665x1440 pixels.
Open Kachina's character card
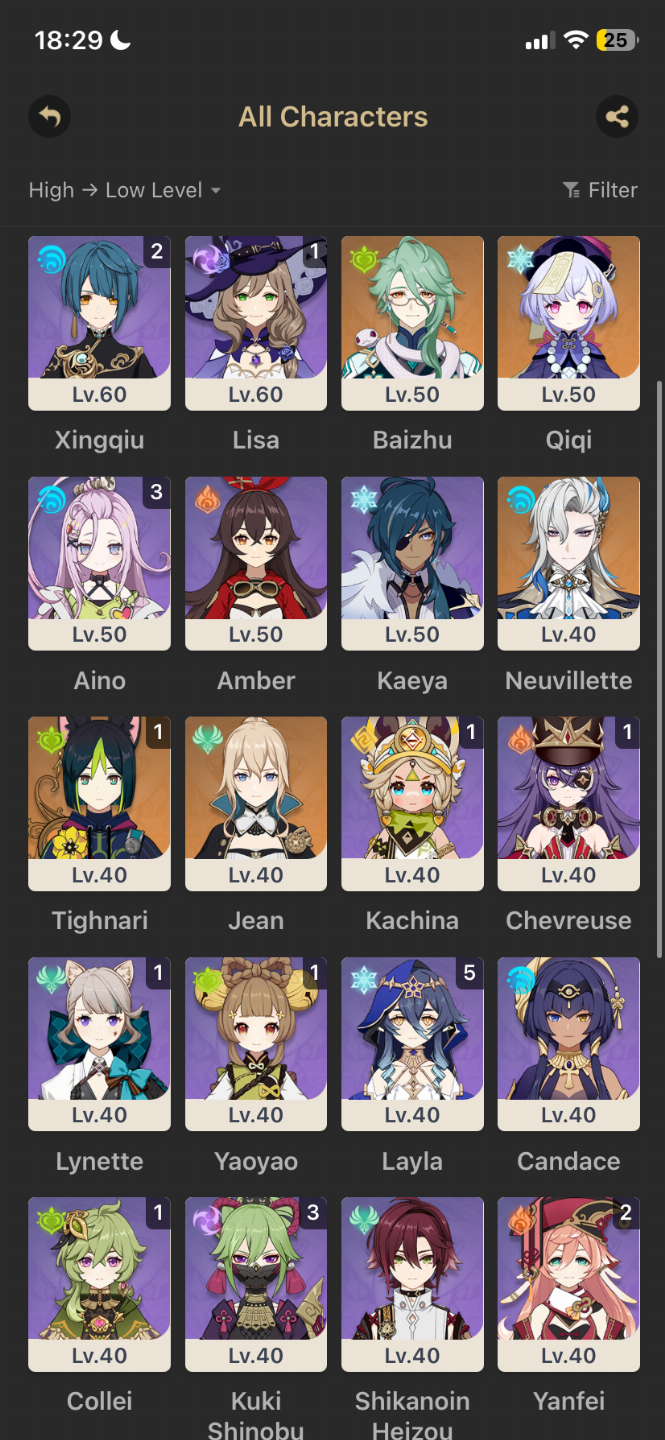point(412,803)
